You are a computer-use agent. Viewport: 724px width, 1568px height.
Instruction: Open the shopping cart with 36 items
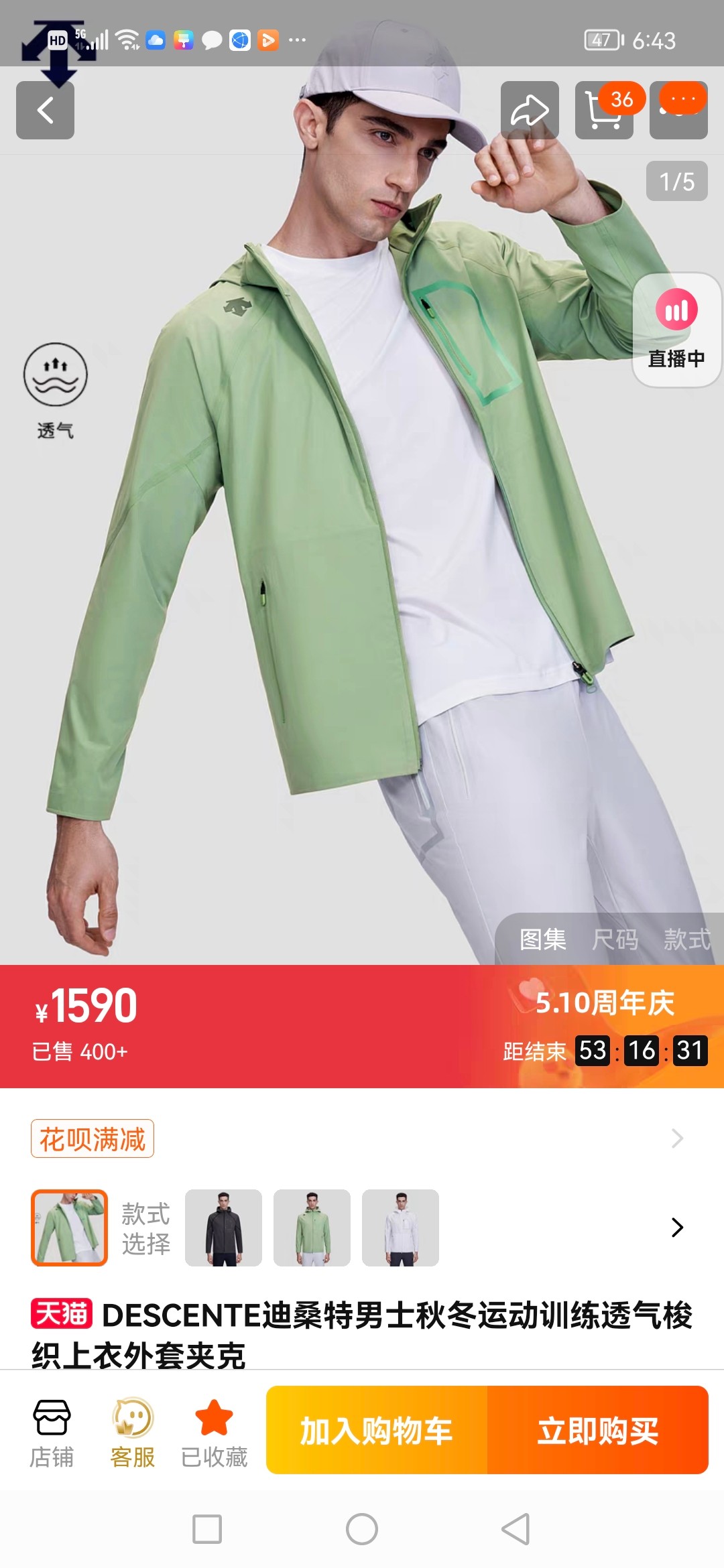(x=603, y=111)
